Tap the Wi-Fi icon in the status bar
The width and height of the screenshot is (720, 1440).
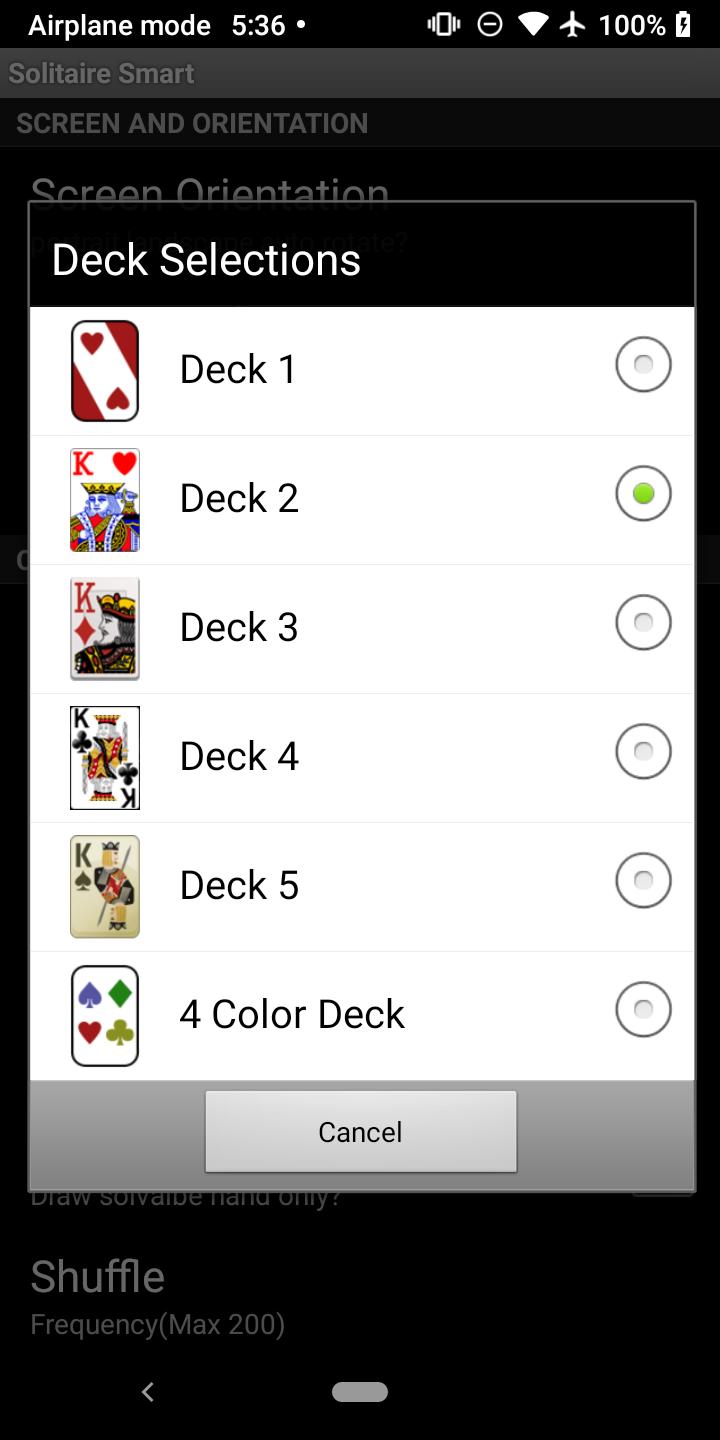point(529,24)
